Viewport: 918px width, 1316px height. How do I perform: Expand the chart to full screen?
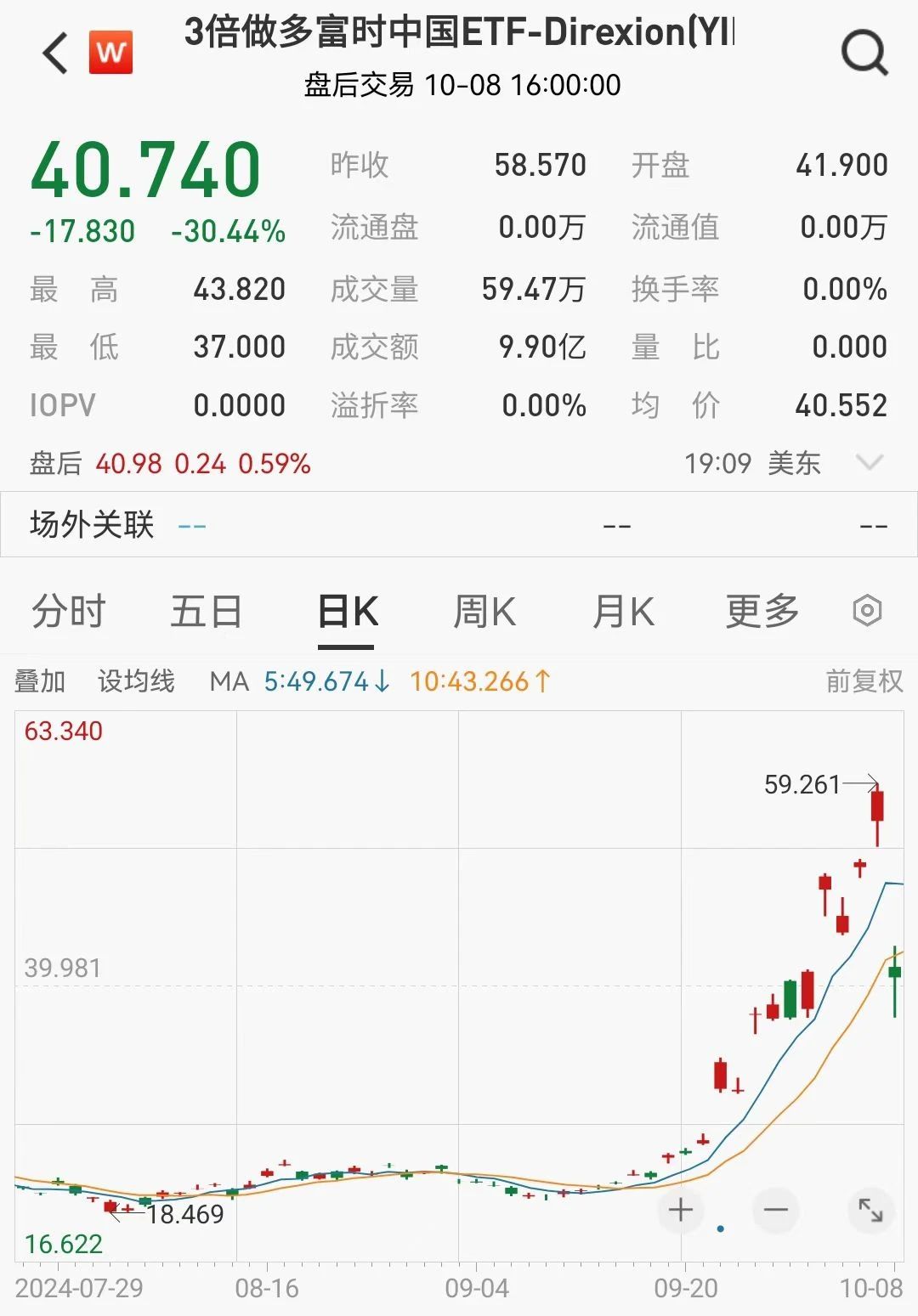tap(870, 1210)
